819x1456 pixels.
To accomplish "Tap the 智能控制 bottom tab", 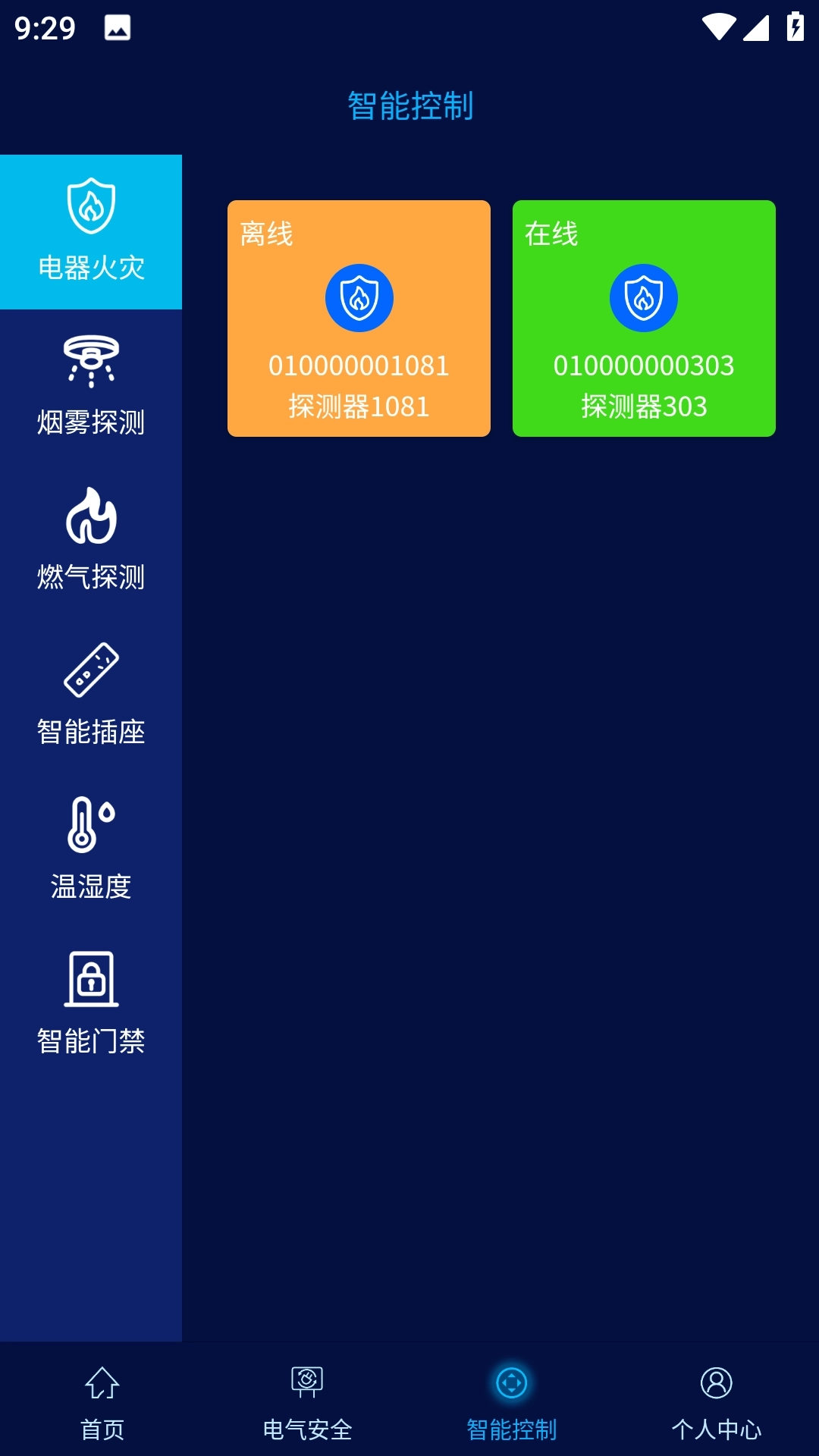I will (x=512, y=1403).
